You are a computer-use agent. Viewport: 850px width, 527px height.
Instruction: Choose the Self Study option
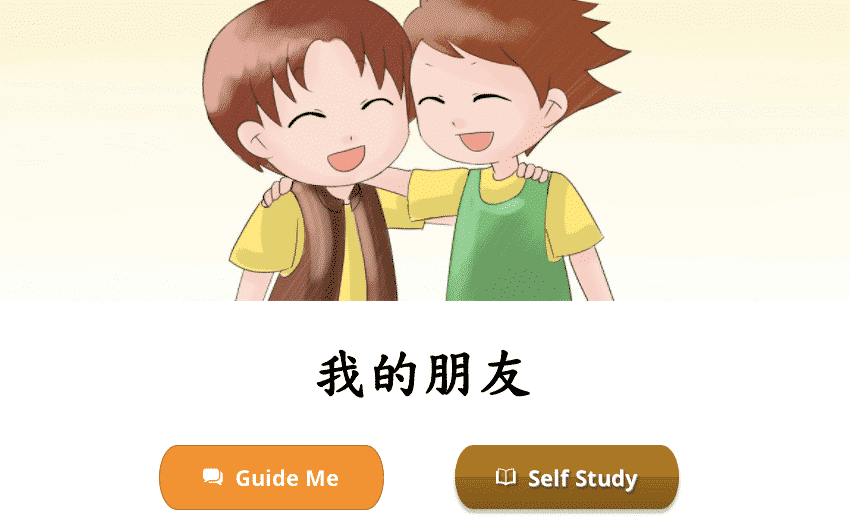coord(567,478)
